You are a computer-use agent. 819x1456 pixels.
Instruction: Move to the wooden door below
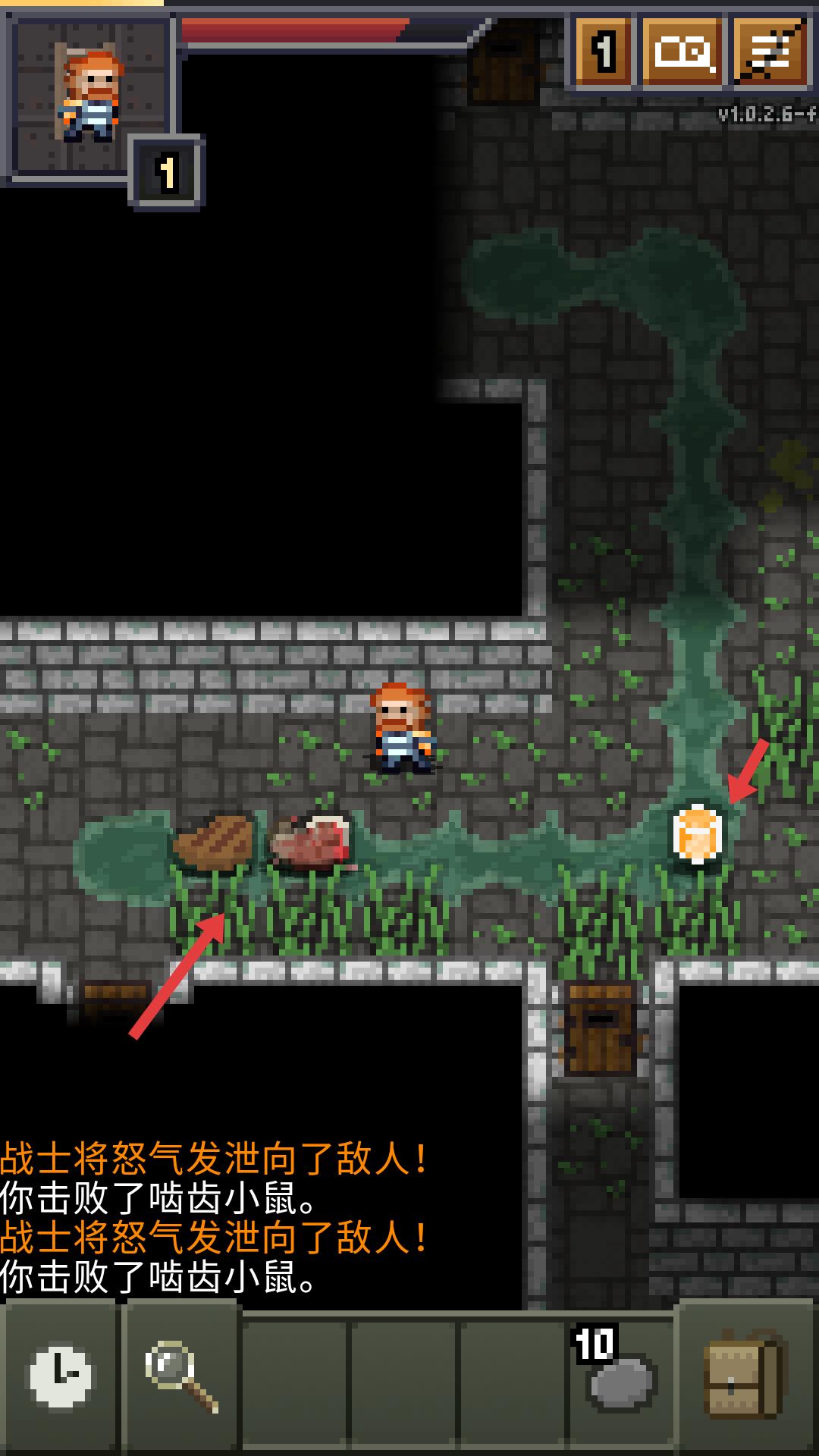coord(601,1029)
